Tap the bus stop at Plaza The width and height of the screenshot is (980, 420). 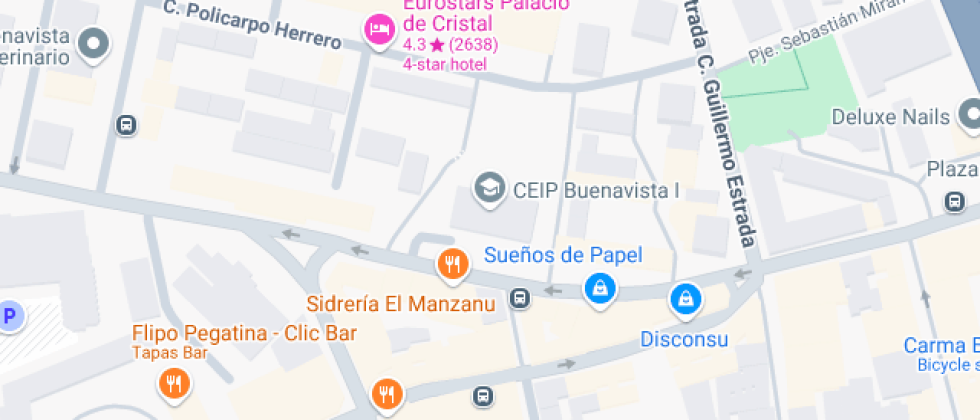click(x=954, y=202)
